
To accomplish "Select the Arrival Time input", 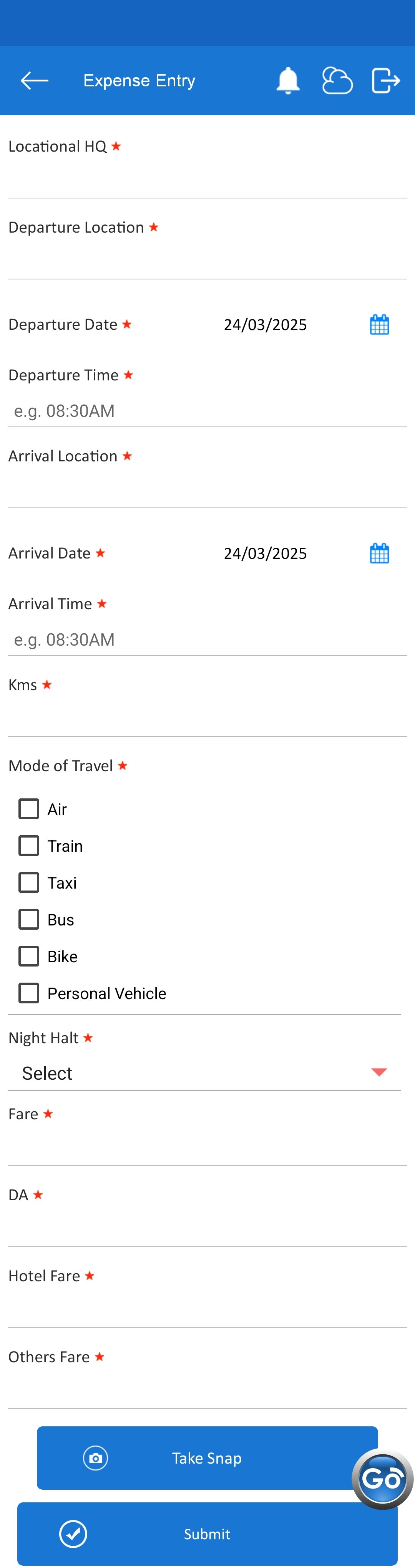I will coord(207,640).
